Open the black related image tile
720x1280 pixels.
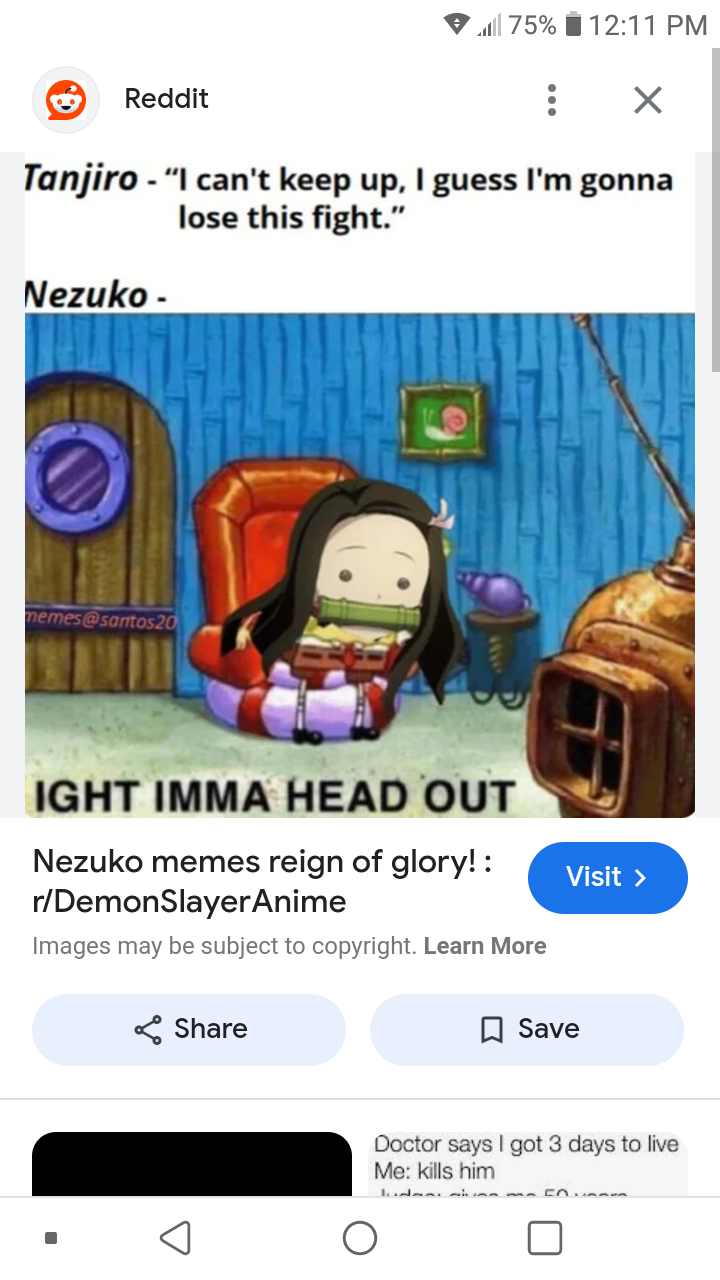coord(192,1165)
